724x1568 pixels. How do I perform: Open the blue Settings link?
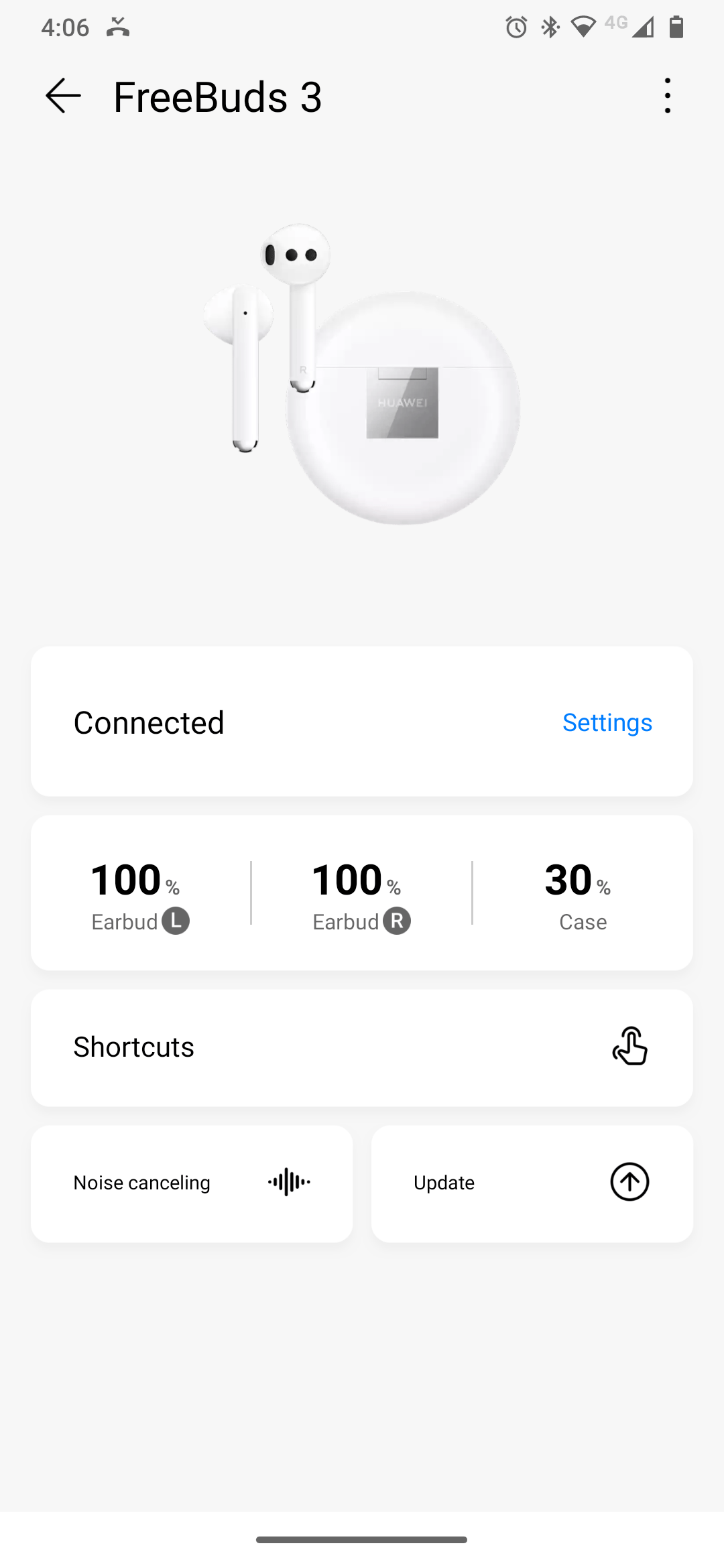[x=607, y=722]
